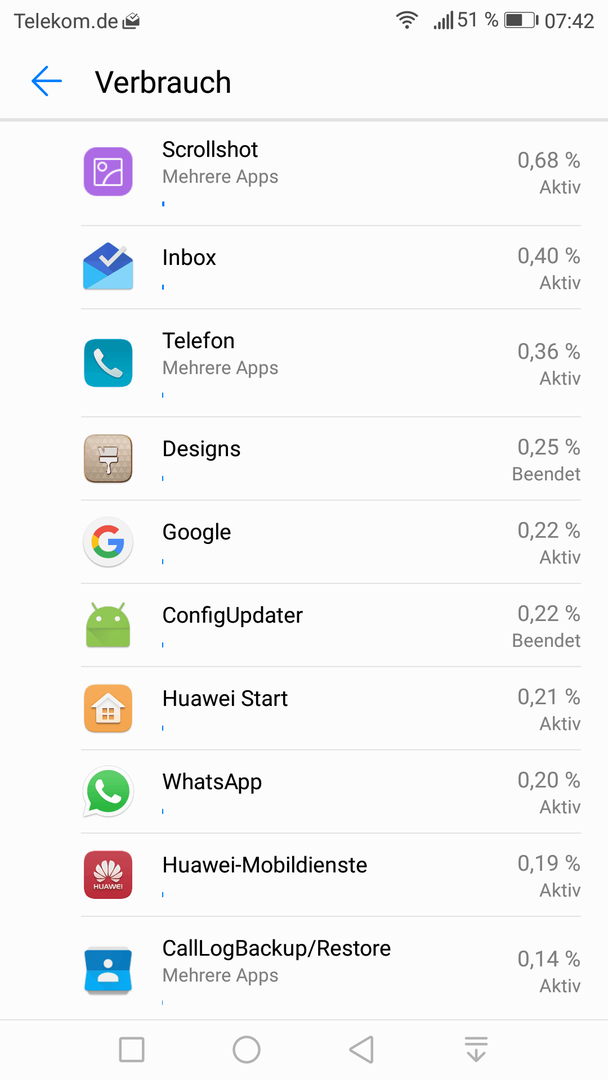Select CallLogBackup/Restore entry
This screenshot has height=1080, width=608.
pyautogui.click(x=304, y=968)
